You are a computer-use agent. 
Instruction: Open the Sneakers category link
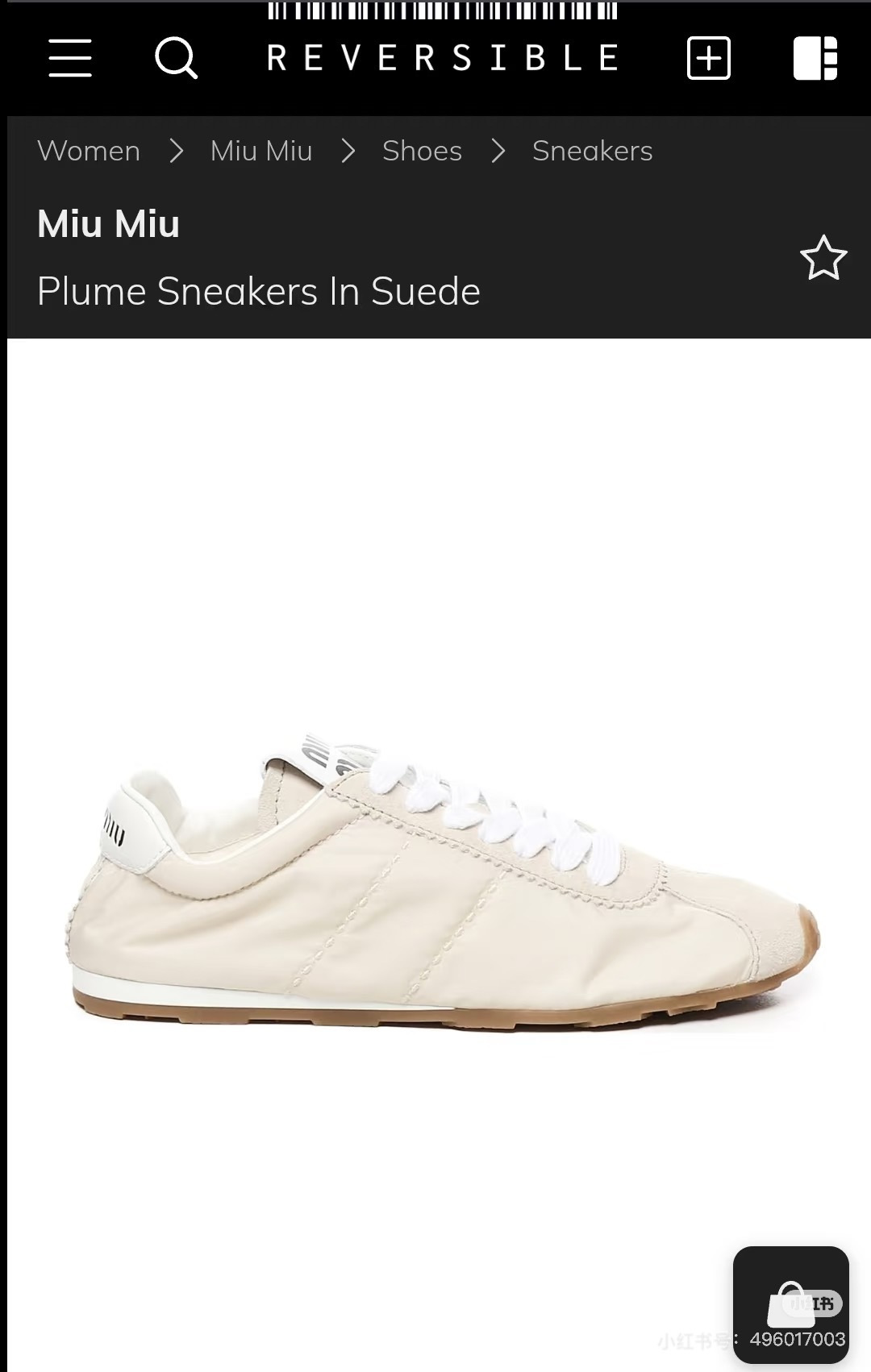point(592,151)
